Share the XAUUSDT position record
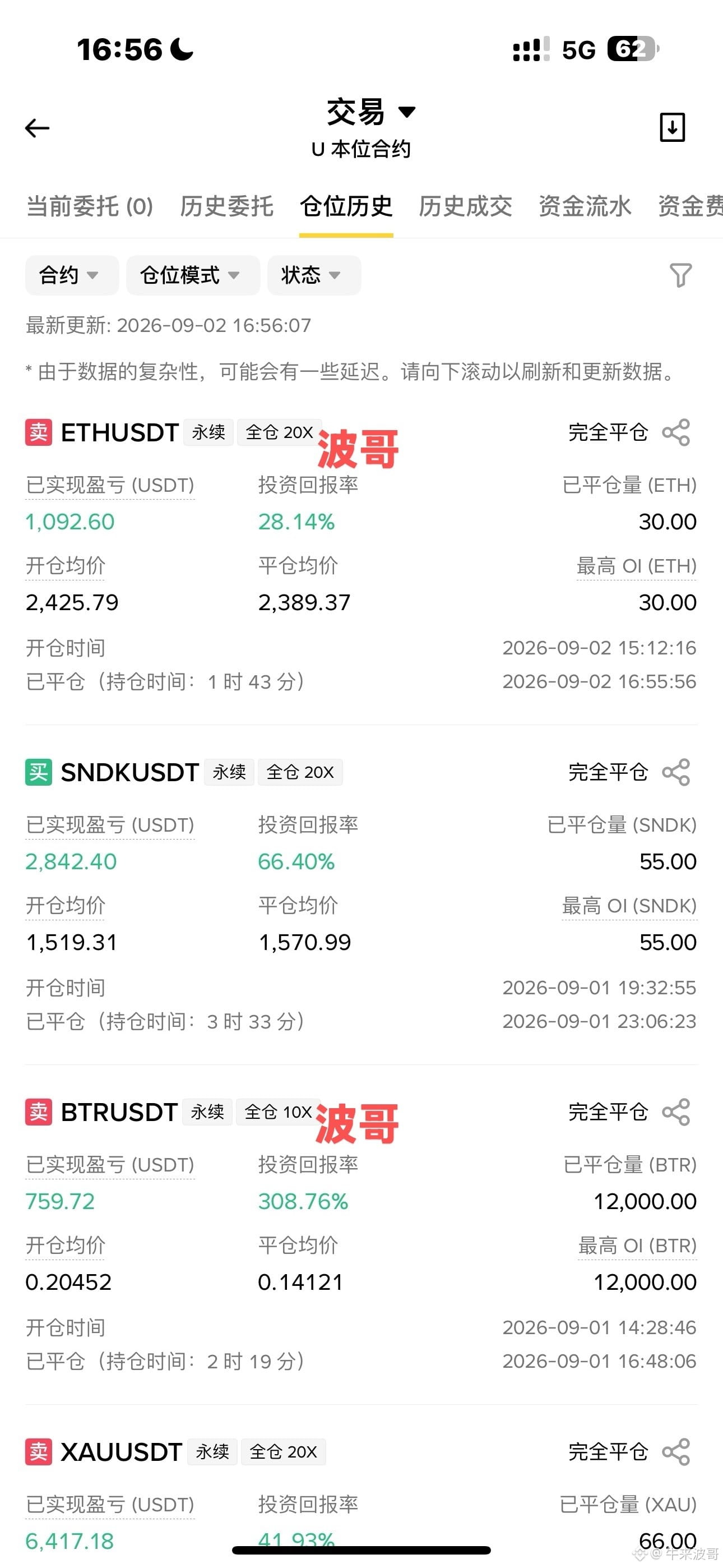This screenshot has height=1568, width=723. pyautogui.click(x=676, y=1452)
